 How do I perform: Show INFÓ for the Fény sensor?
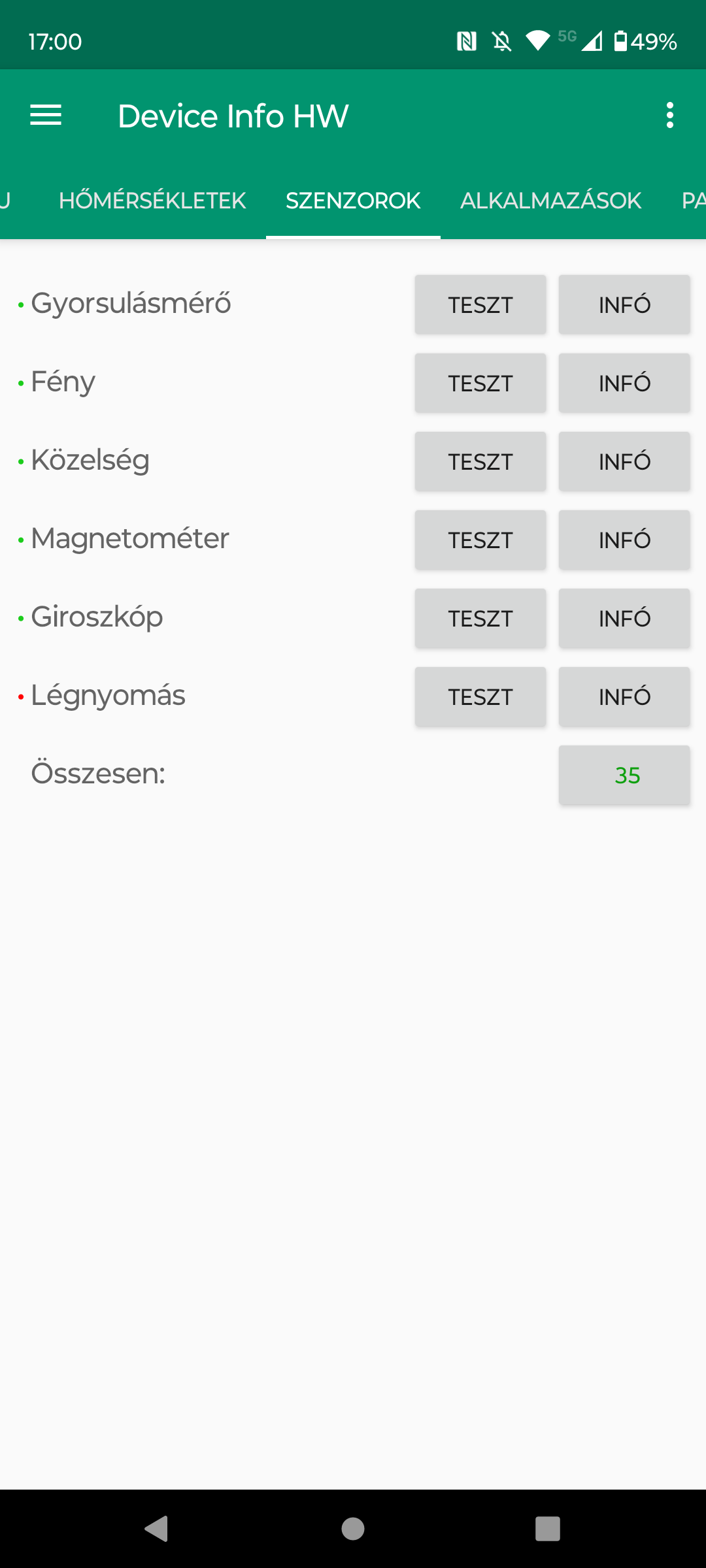(x=624, y=384)
